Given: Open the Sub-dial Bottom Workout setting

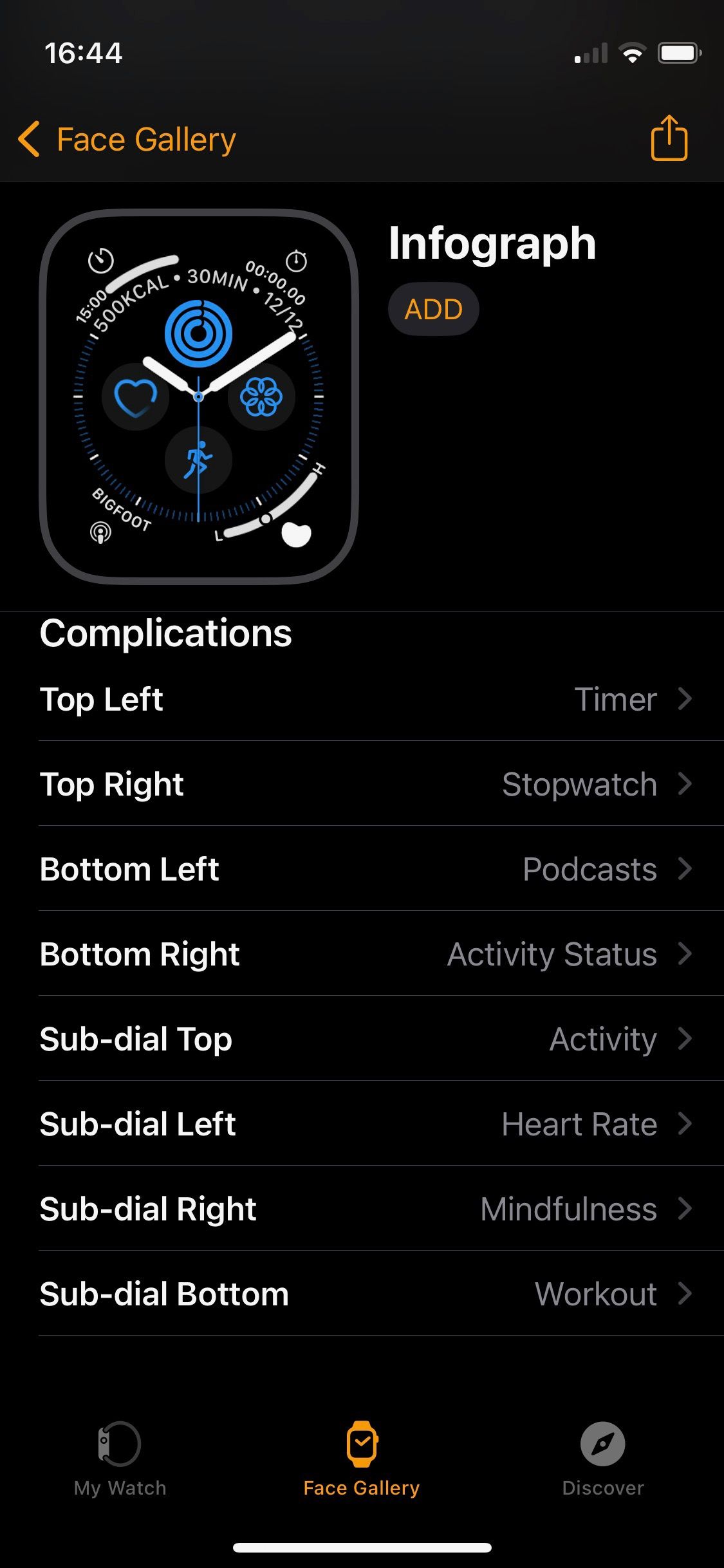Looking at the screenshot, I should click(366, 1294).
